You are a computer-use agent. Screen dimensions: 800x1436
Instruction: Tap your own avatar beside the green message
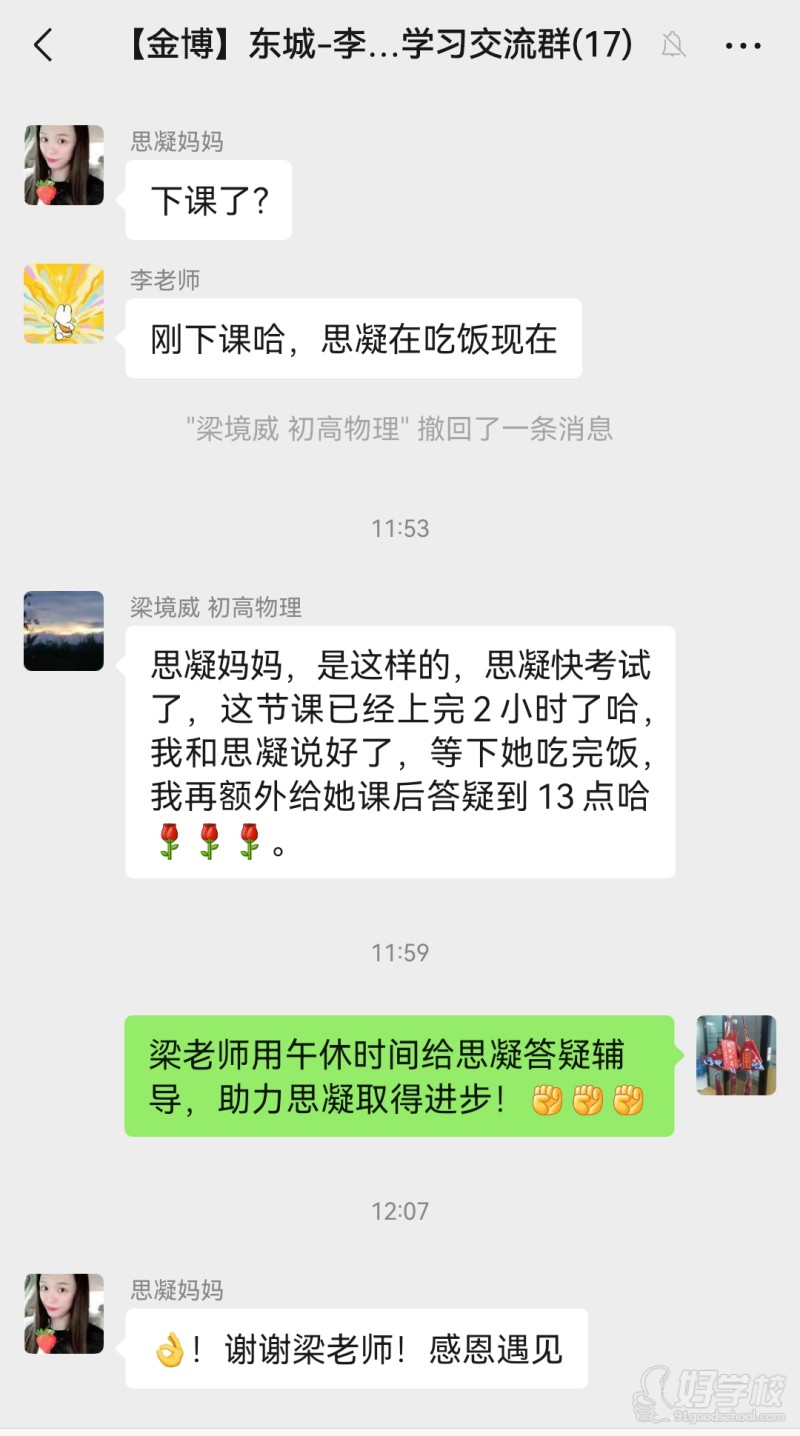click(x=737, y=1055)
